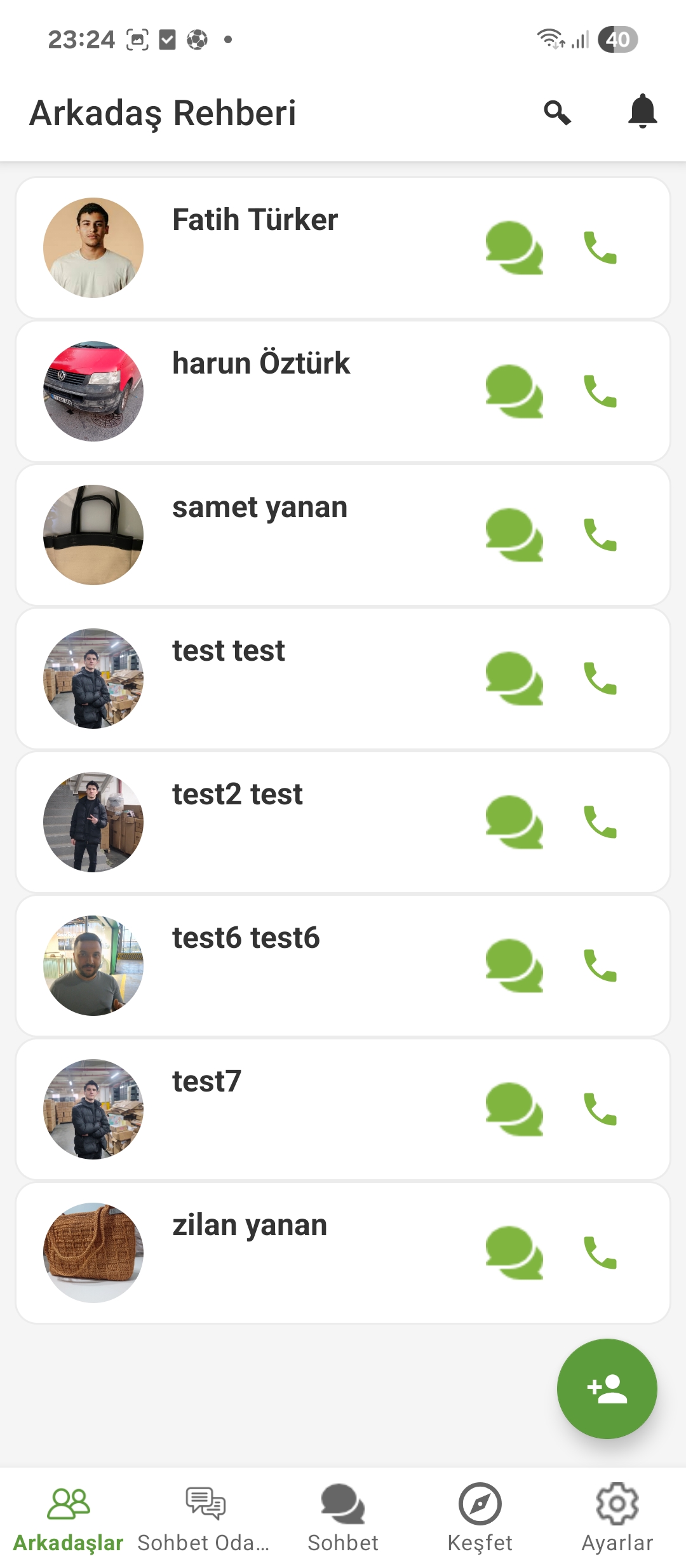Open the search icon in the app bar
Image resolution: width=686 pixels, height=1568 pixels.
click(557, 112)
